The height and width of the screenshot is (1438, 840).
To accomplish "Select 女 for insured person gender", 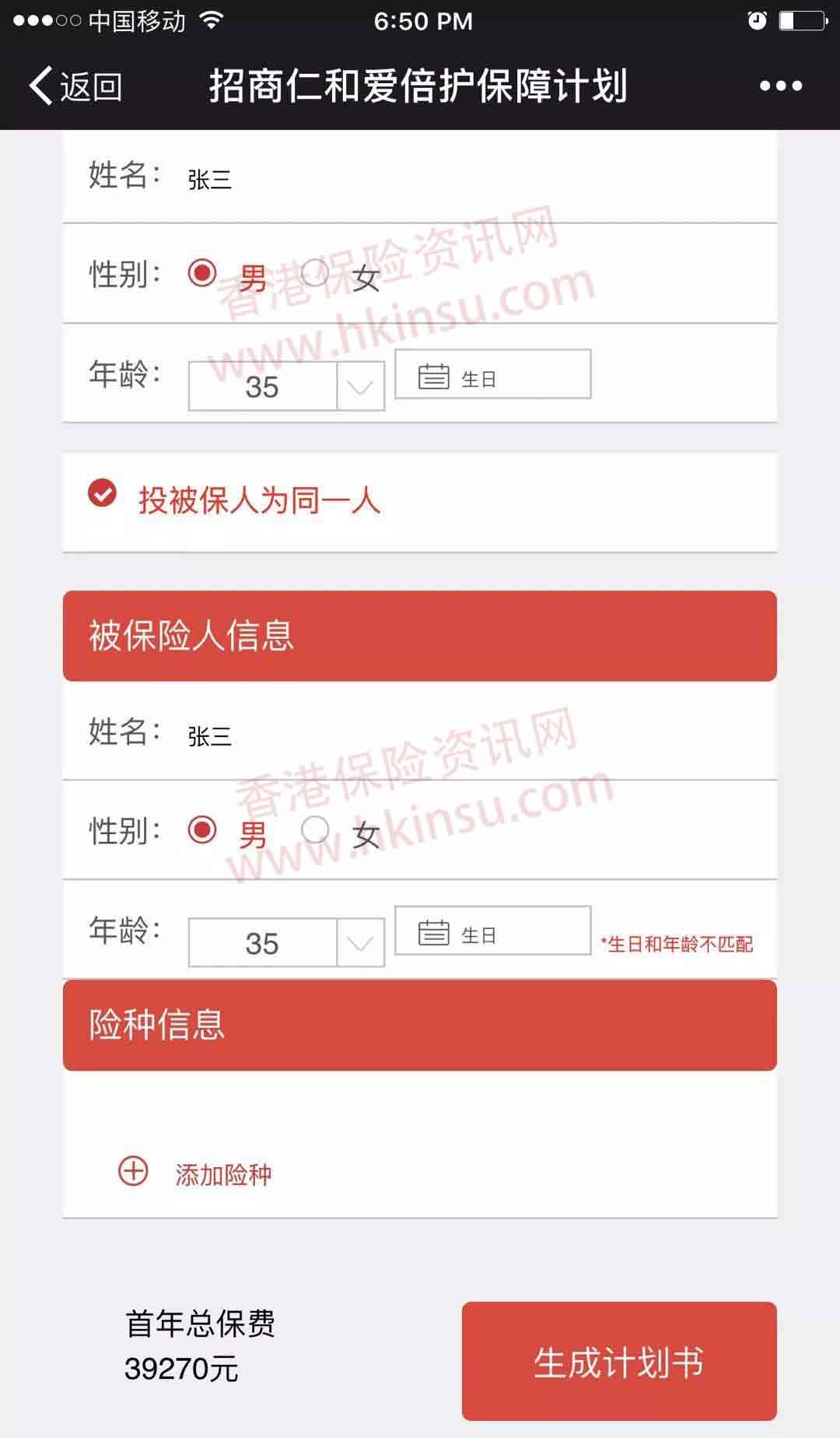I will pos(316,829).
